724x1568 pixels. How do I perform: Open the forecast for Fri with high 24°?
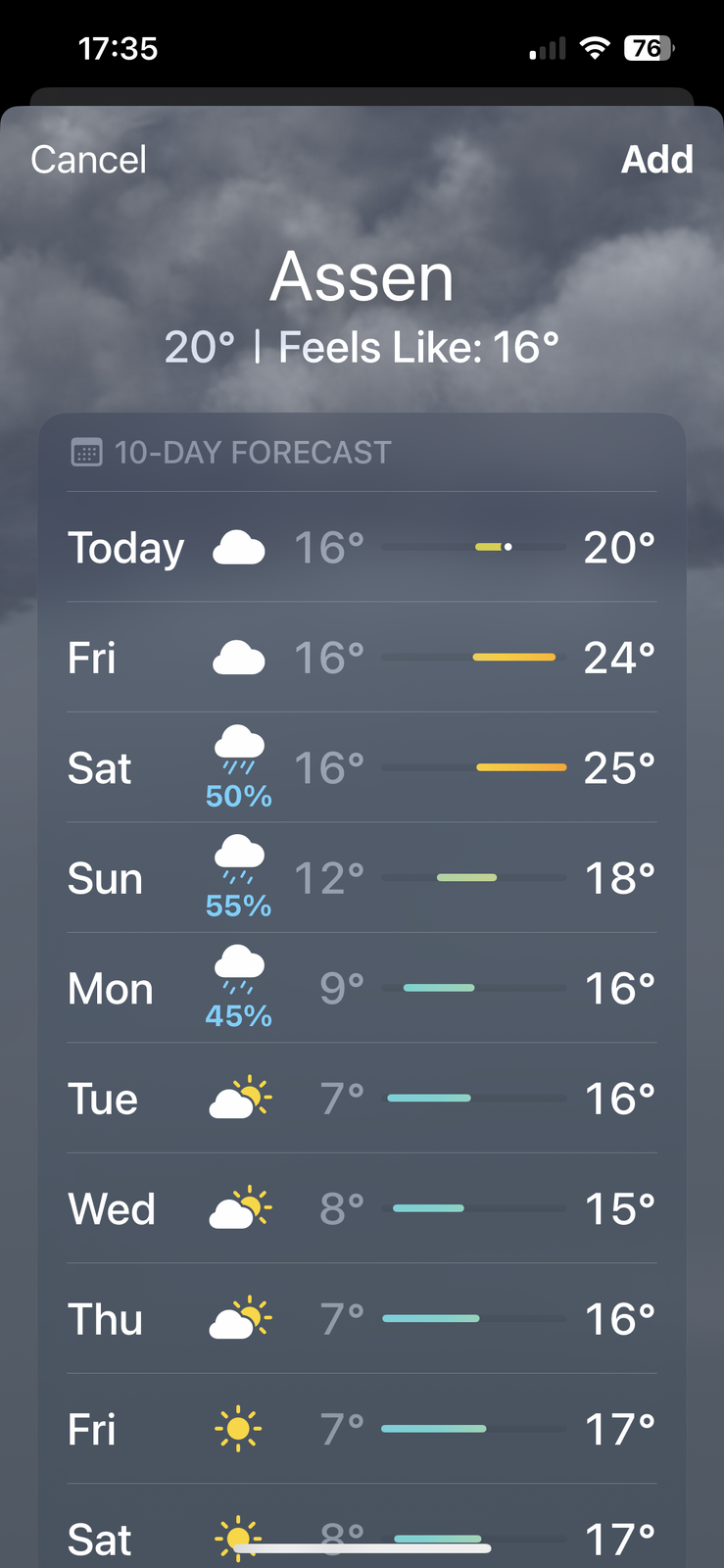(x=361, y=658)
